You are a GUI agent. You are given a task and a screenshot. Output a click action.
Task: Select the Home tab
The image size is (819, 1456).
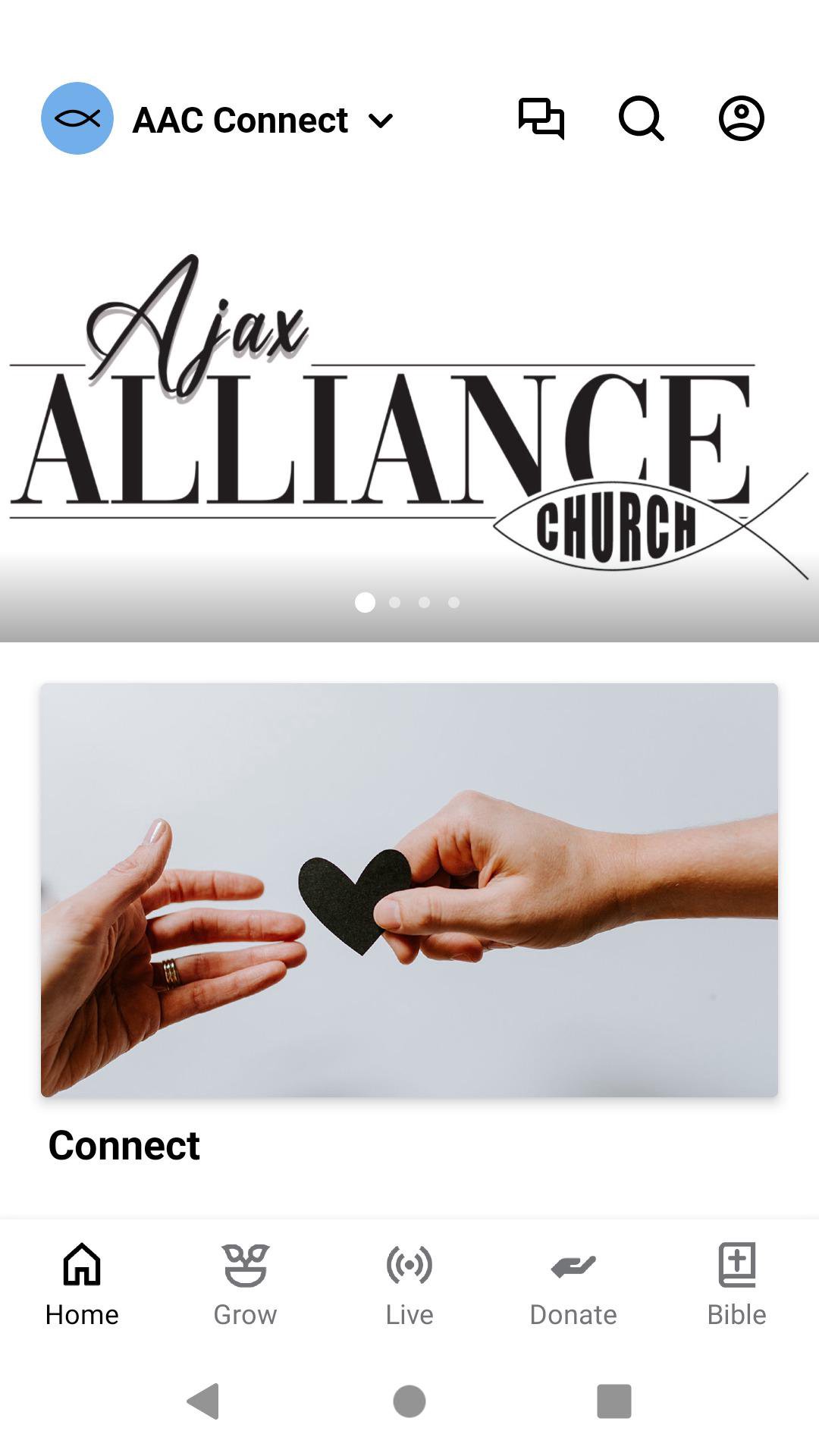pyautogui.click(x=82, y=1285)
